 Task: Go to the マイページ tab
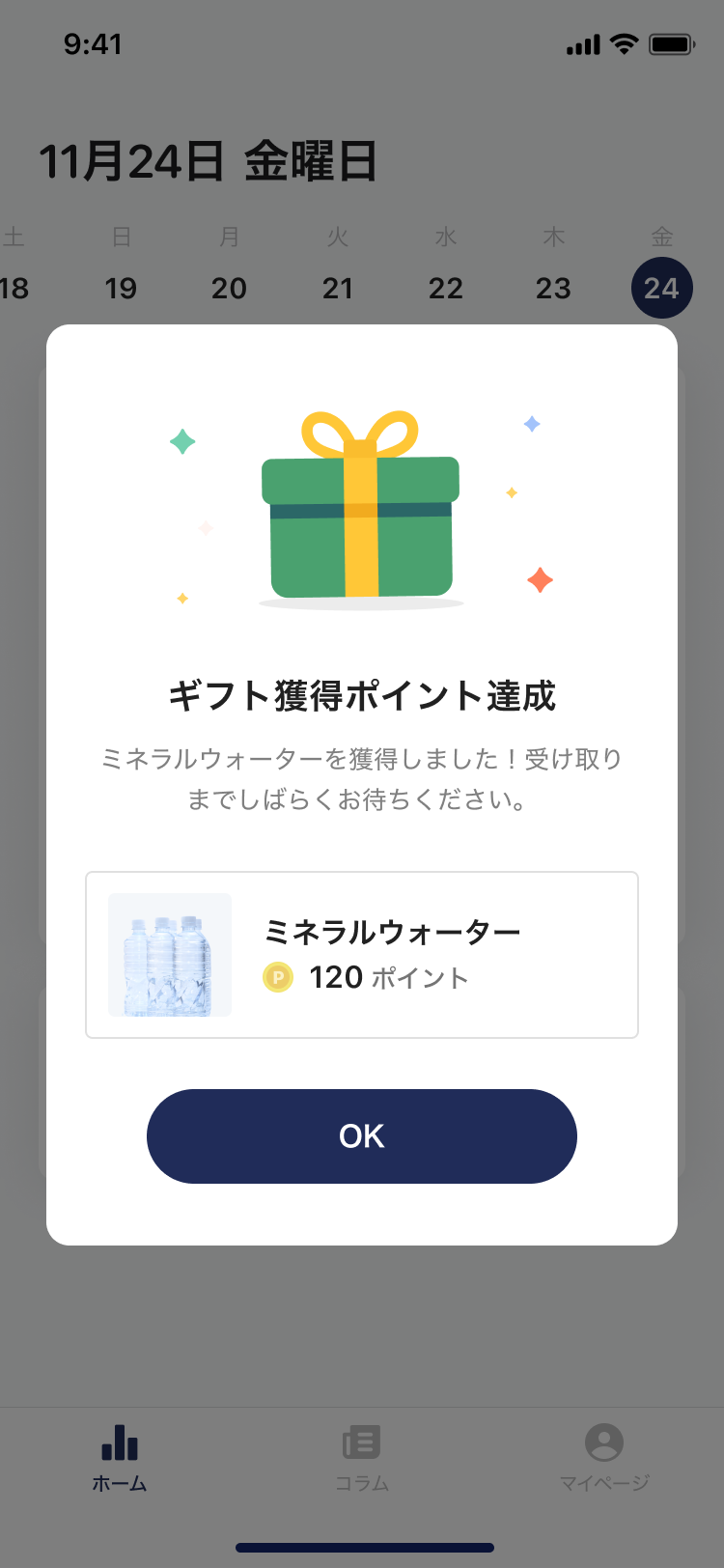tap(604, 1458)
